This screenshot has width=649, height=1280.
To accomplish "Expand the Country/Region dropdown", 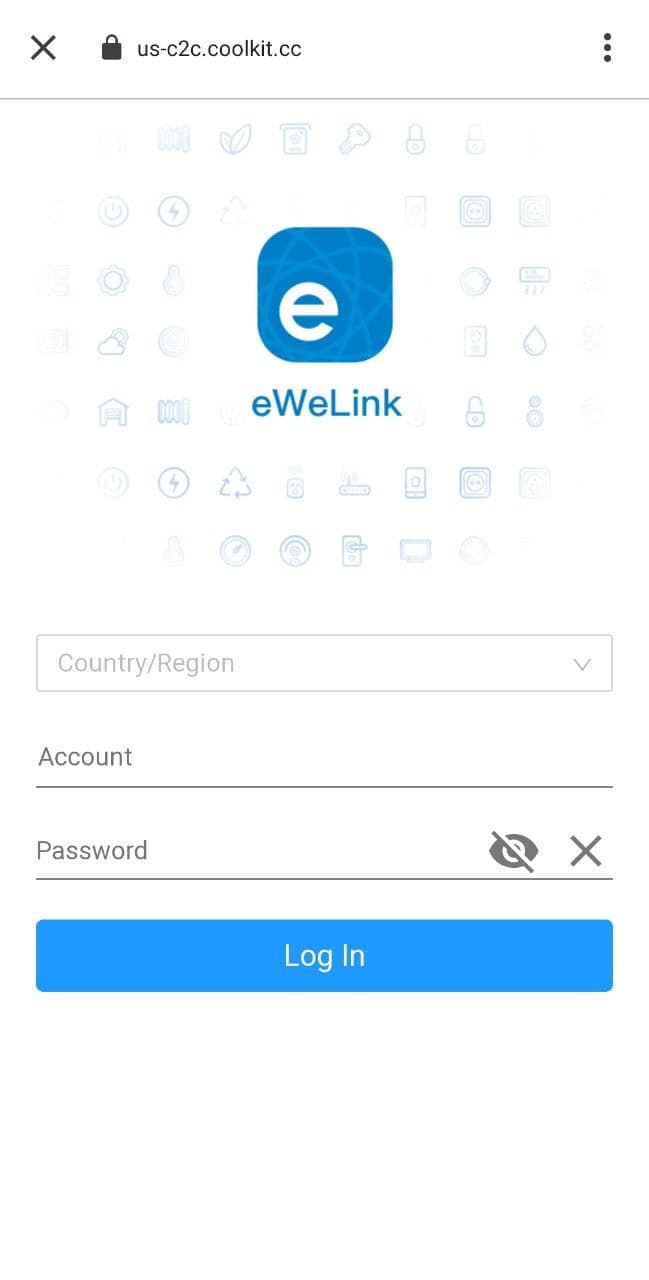I will coord(324,663).
